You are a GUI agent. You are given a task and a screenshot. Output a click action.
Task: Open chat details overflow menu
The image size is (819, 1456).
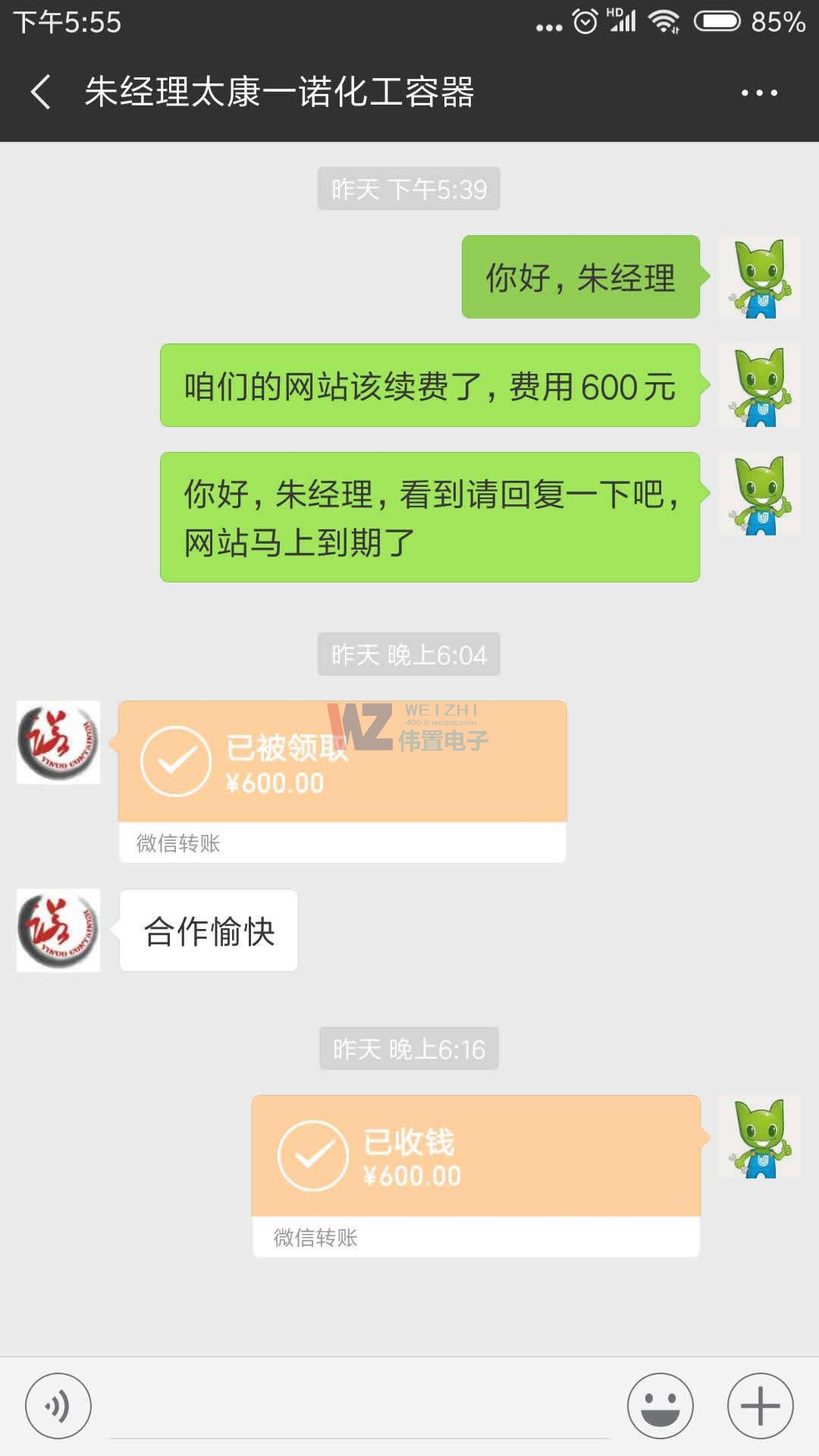[x=758, y=93]
